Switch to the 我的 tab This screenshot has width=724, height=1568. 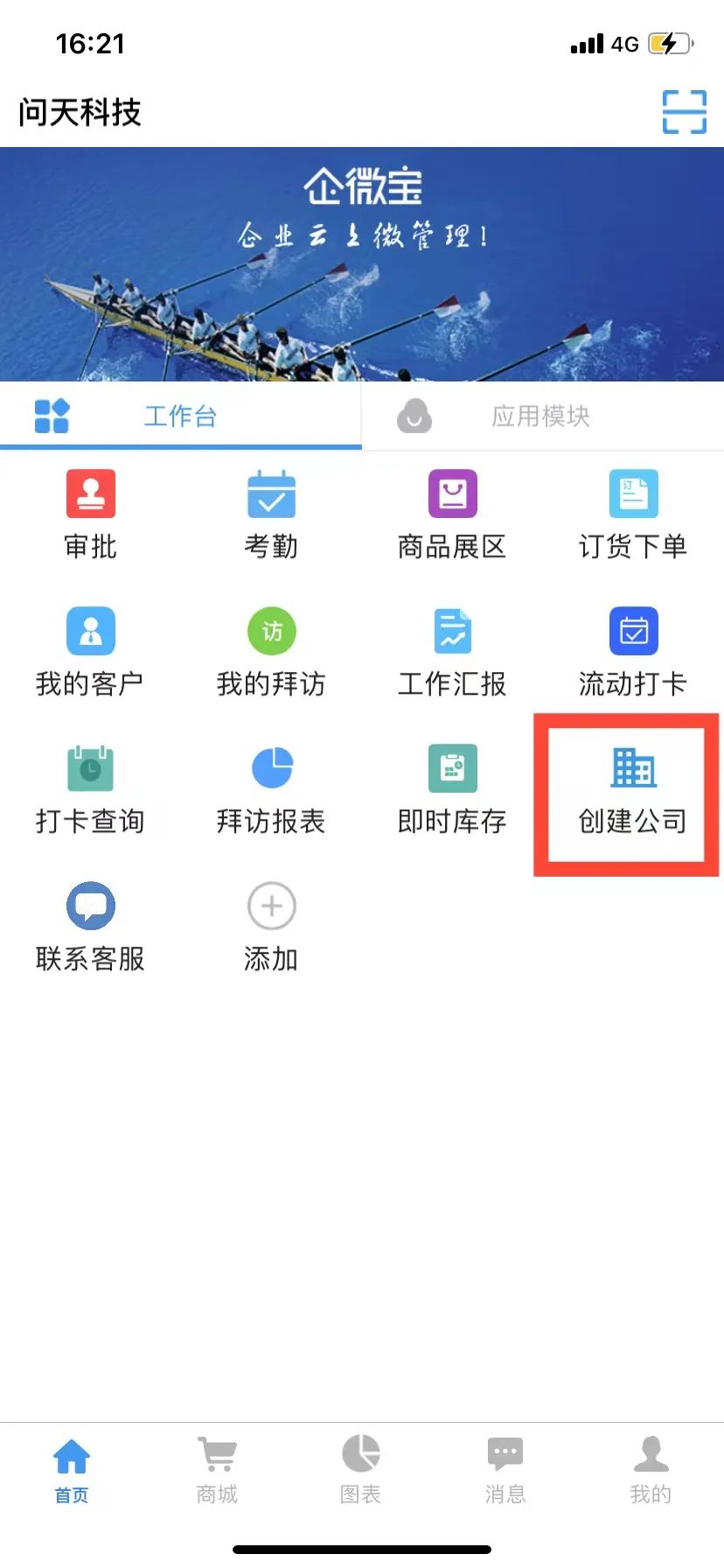point(651,1470)
